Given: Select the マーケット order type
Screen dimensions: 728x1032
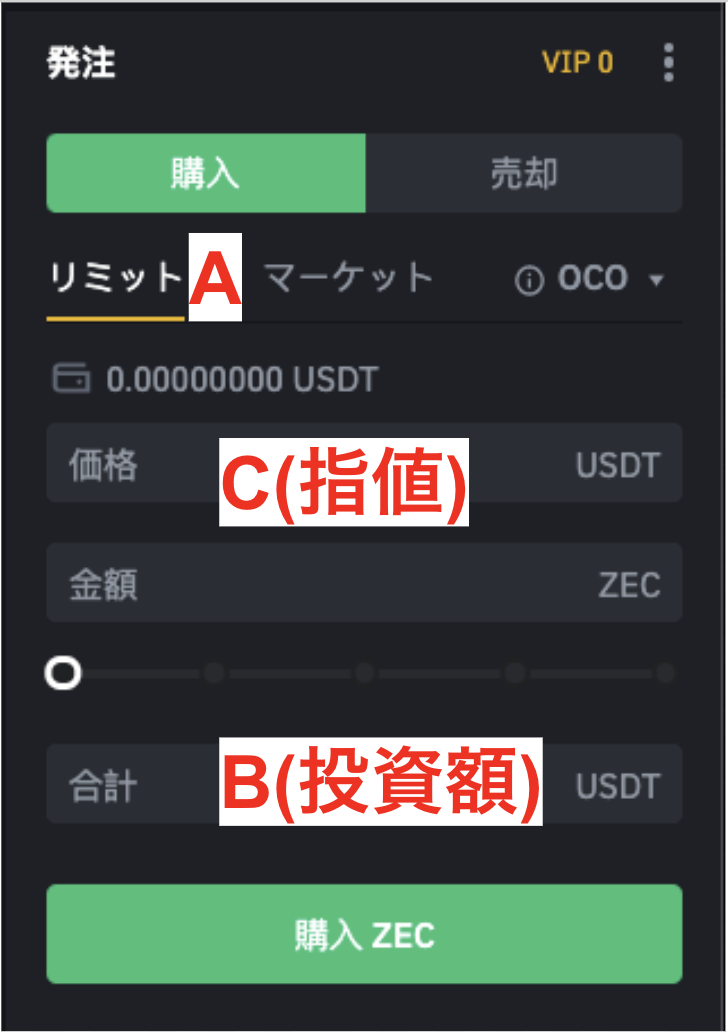Looking at the screenshot, I should (x=348, y=277).
